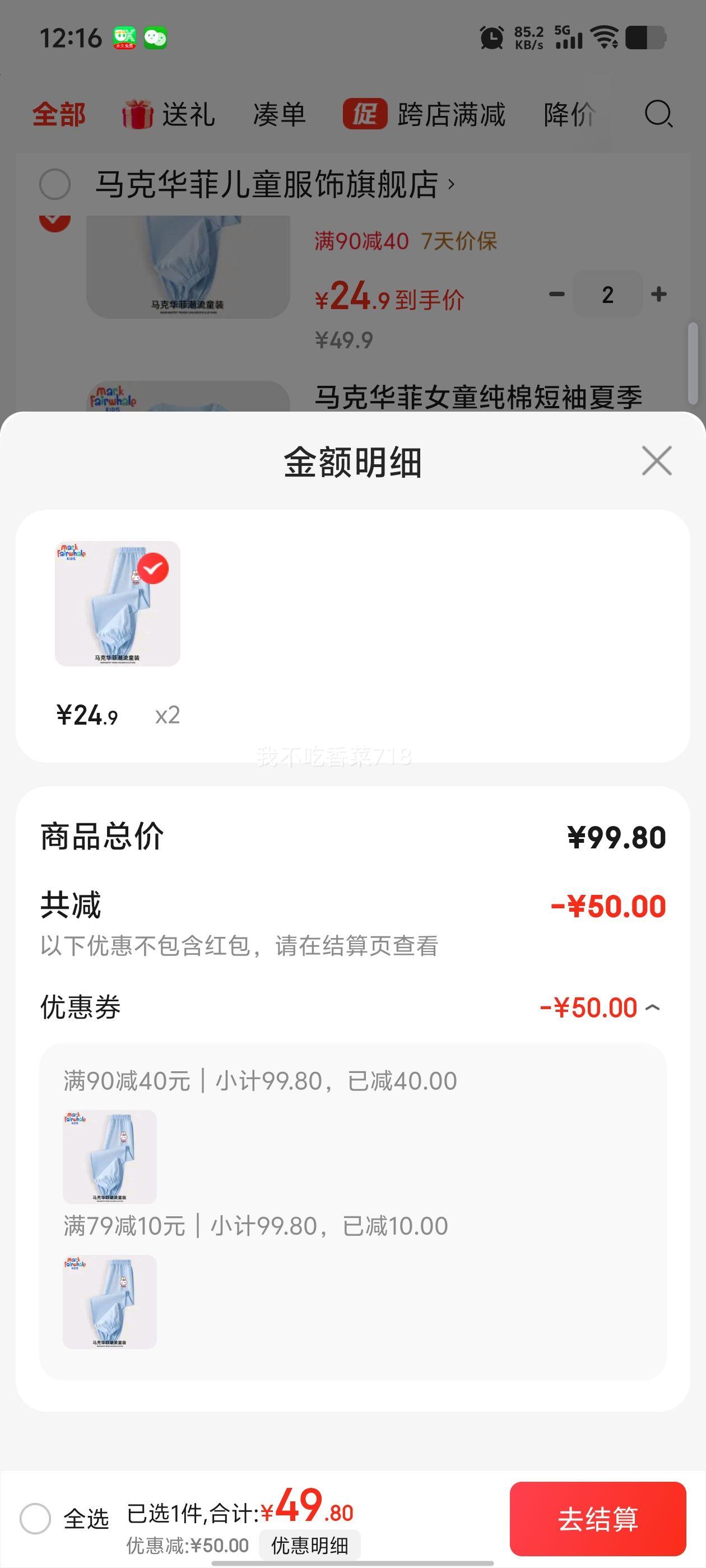Increase quantity with the plus button
The width and height of the screenshot is (706, 1568).
click(659, 295)
